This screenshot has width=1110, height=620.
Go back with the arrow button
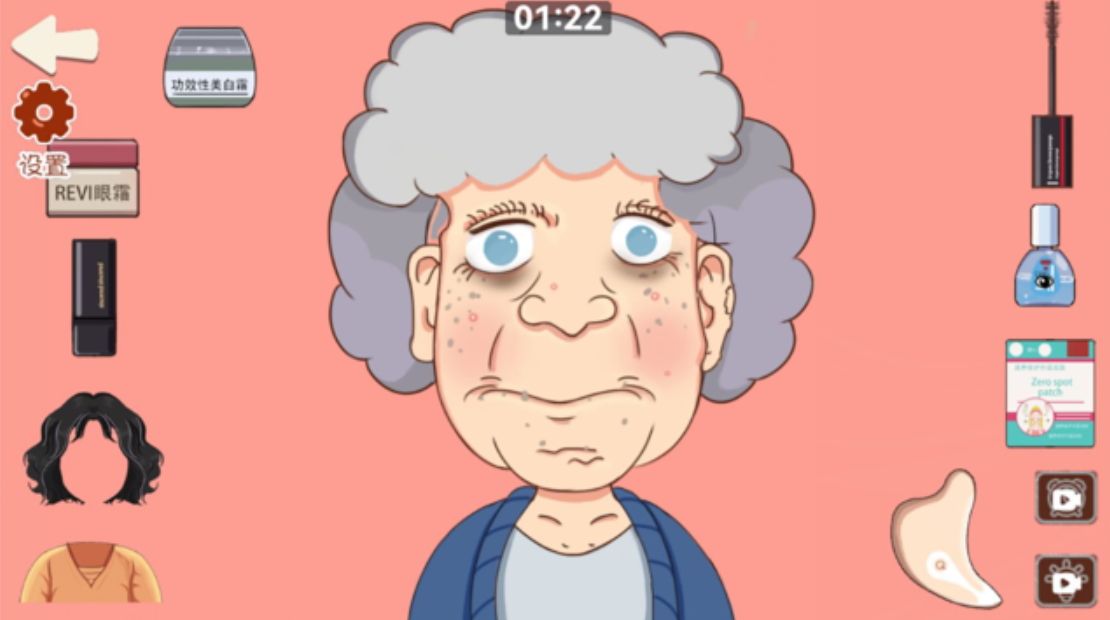point(55,45)
